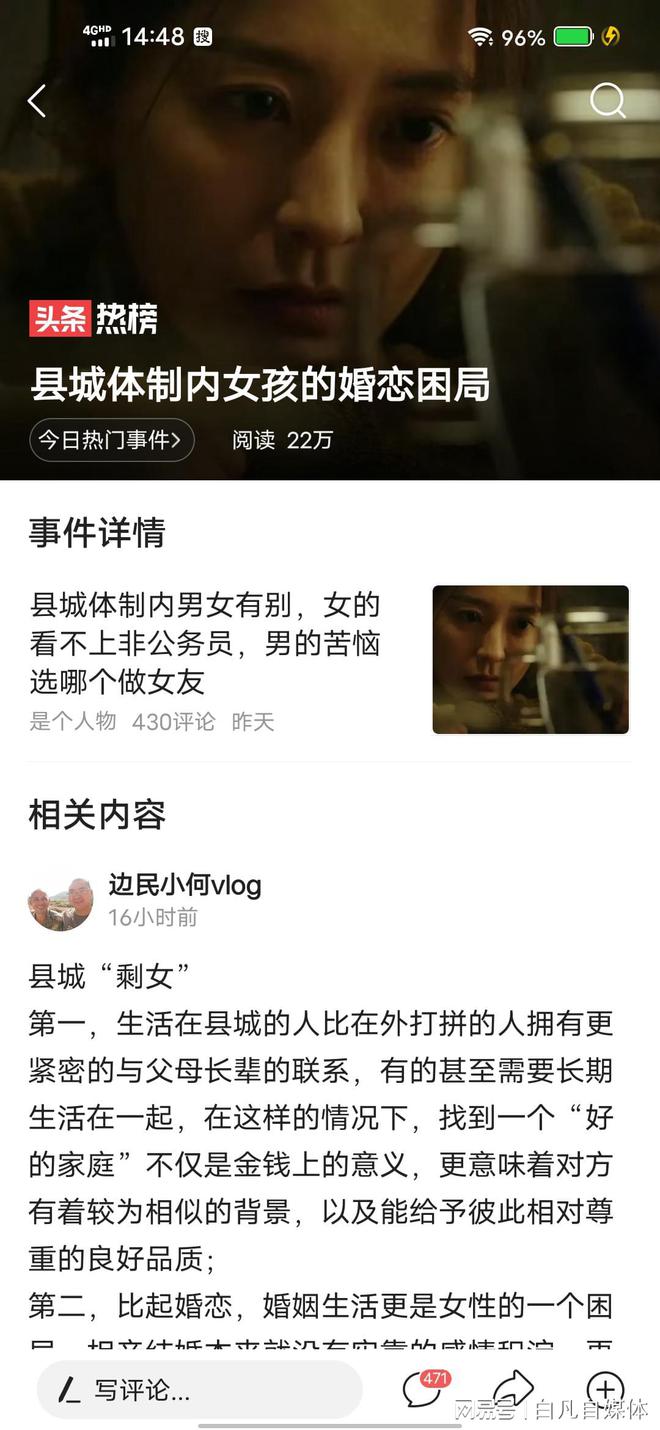View the event article thumbnail image
The width and height of the screenshot is (660, 1430).
point(530,660)
